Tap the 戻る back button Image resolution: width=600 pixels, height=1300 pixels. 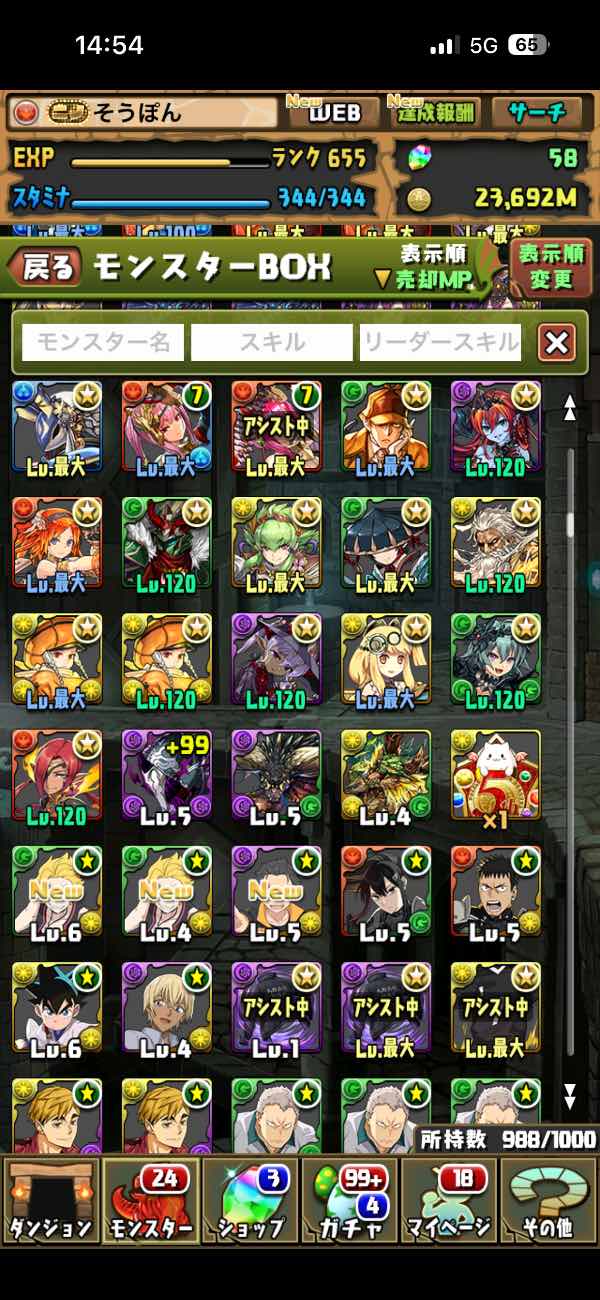pos(45,267)
